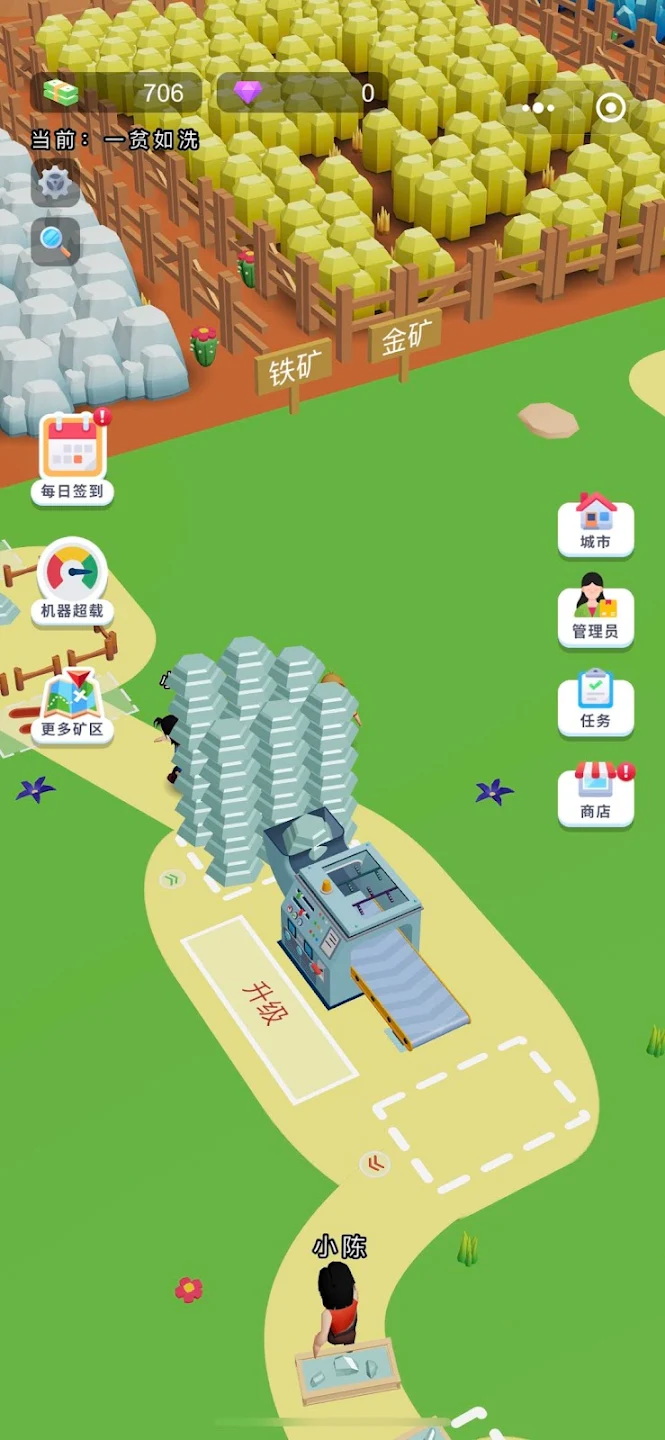Tap the magnifying glass search icon
The image size is (665, 1440).
[x=55, y=241]
